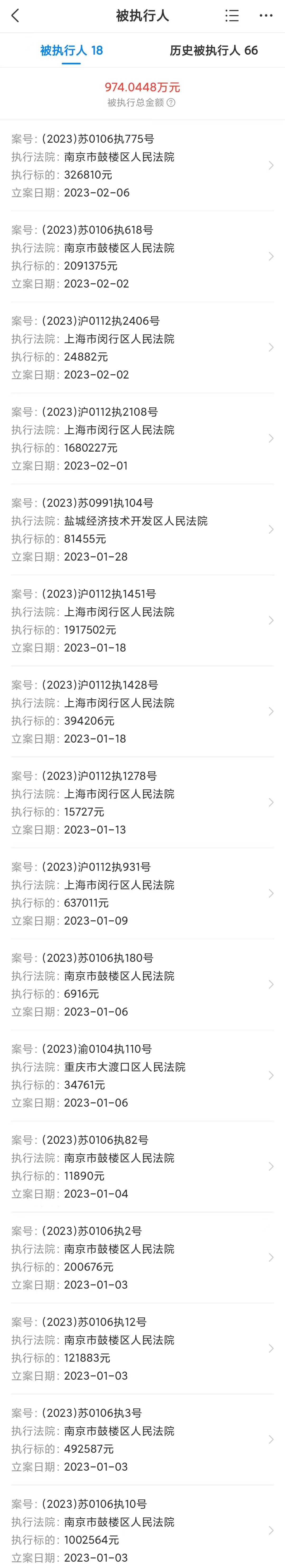The image size is (285, 1568).
Task: Open case (2023)苏0106执82号
Action: click(x=142, y=1166)
